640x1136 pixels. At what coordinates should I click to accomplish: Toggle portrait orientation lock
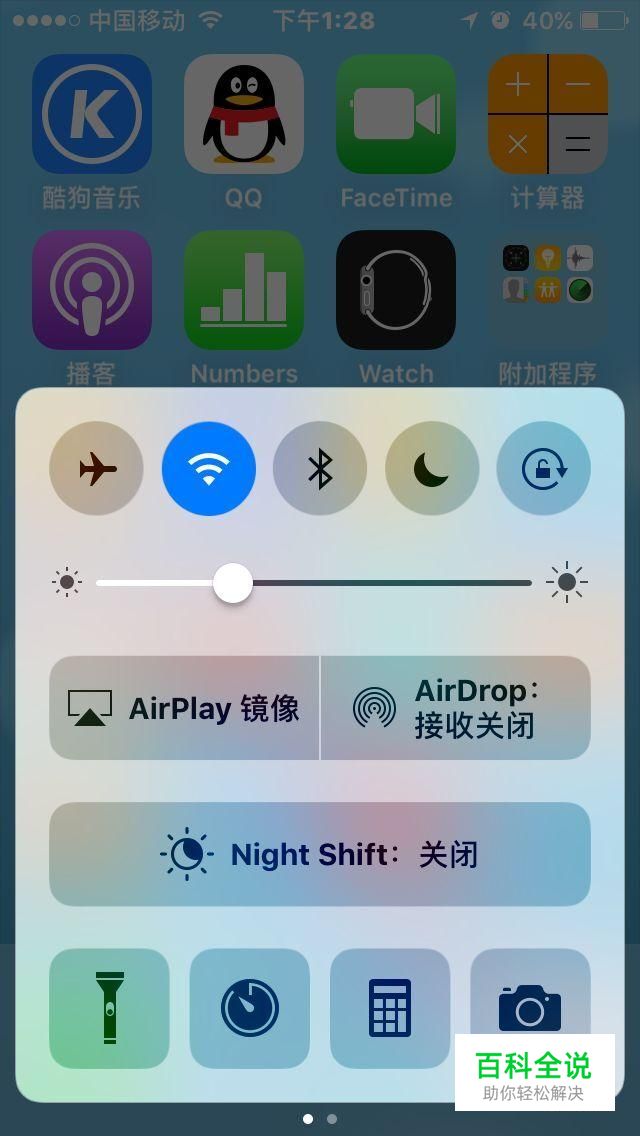click(544, 469)
